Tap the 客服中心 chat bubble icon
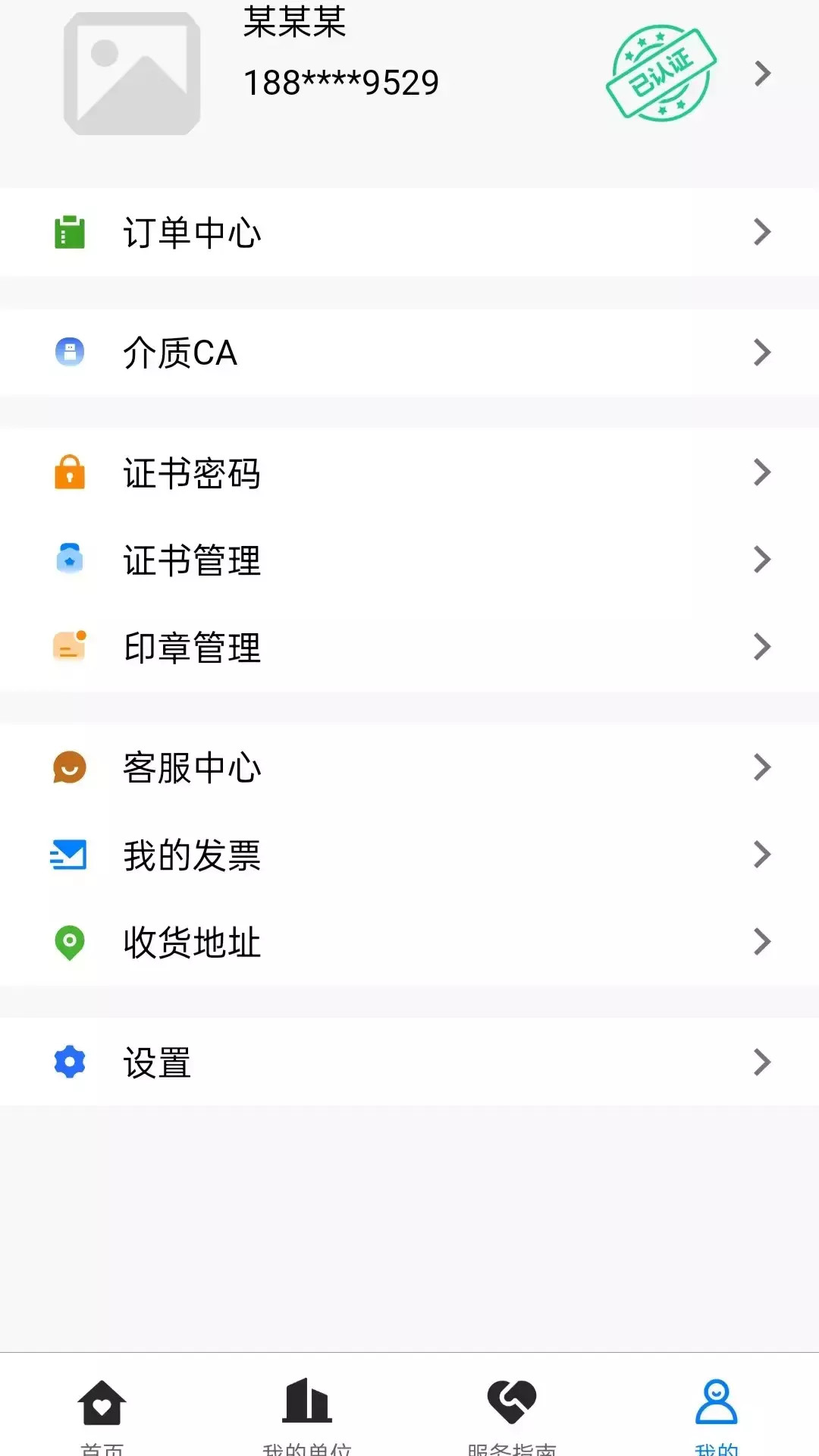The width and height of the screenshot is (819, 1456). [x=69, y=768]
